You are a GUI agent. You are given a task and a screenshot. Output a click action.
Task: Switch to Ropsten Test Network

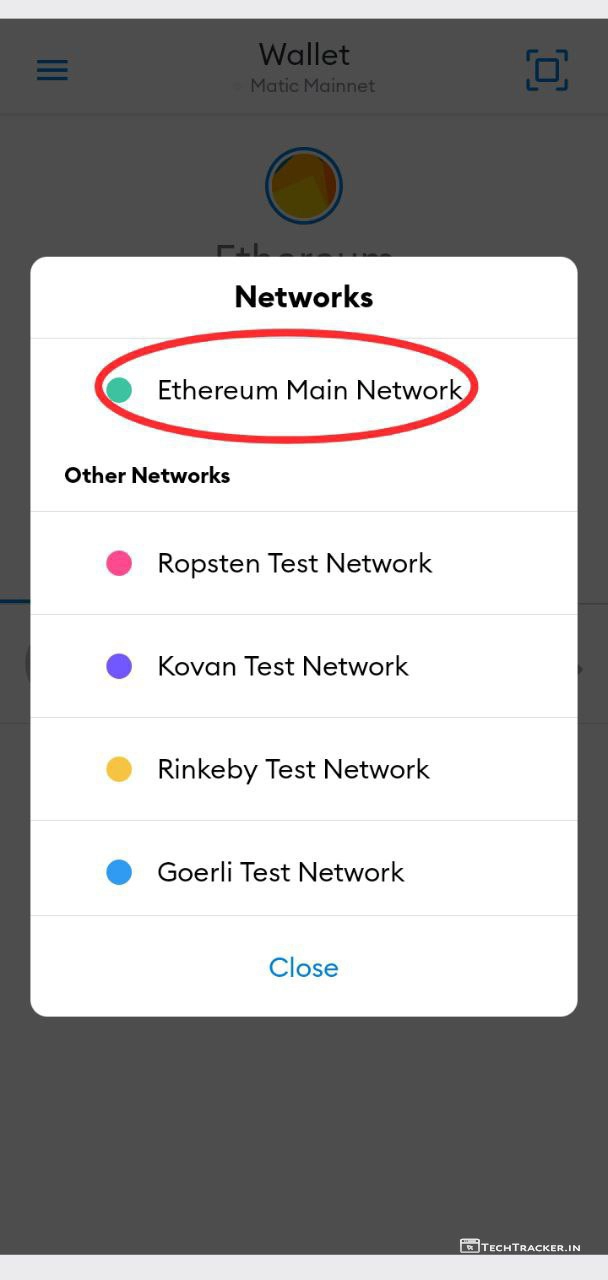click(294, 563)
